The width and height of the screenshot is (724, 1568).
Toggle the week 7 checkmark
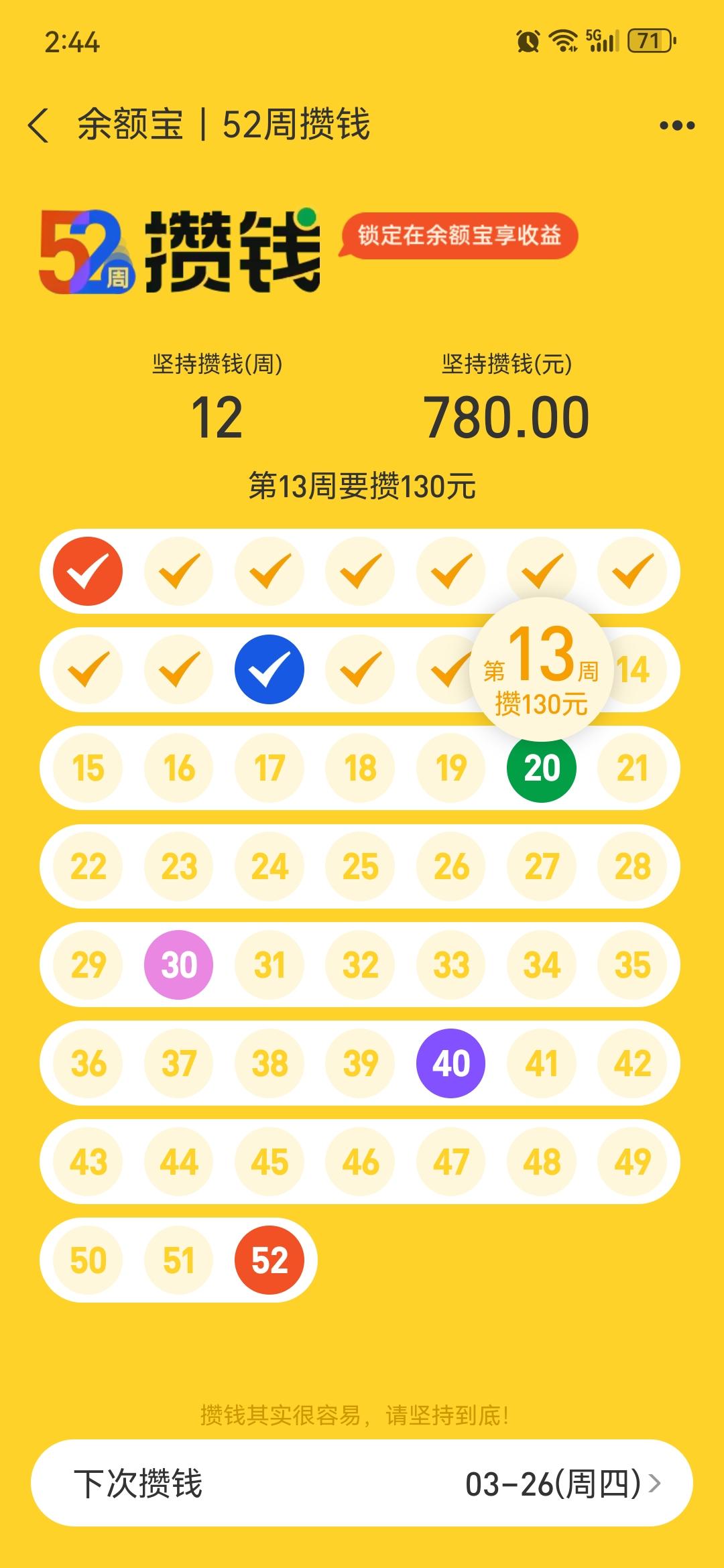pos(632,570)
